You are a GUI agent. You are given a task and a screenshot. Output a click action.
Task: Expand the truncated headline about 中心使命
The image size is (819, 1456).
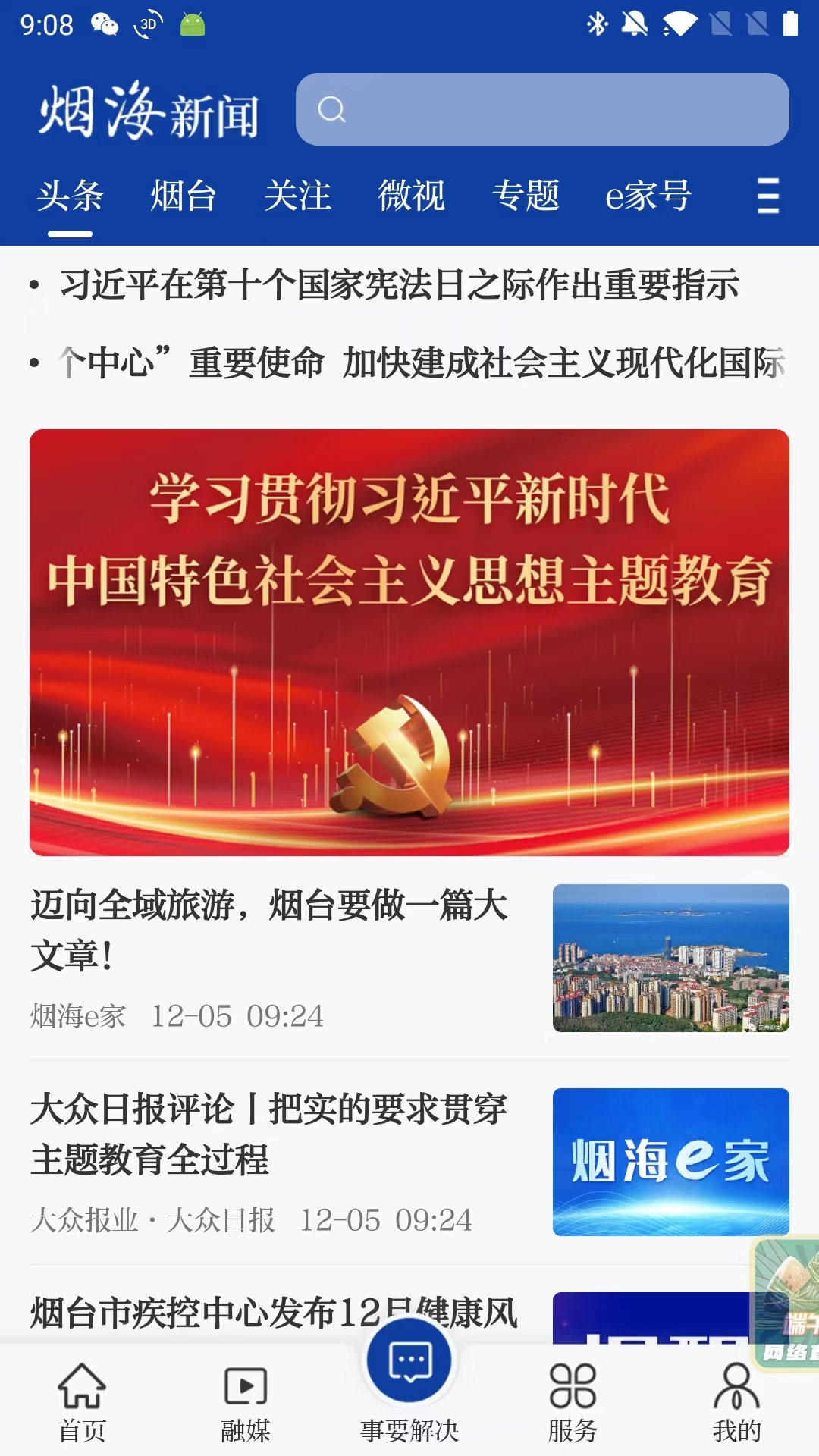pyautogui.click(x=409, y=364)
